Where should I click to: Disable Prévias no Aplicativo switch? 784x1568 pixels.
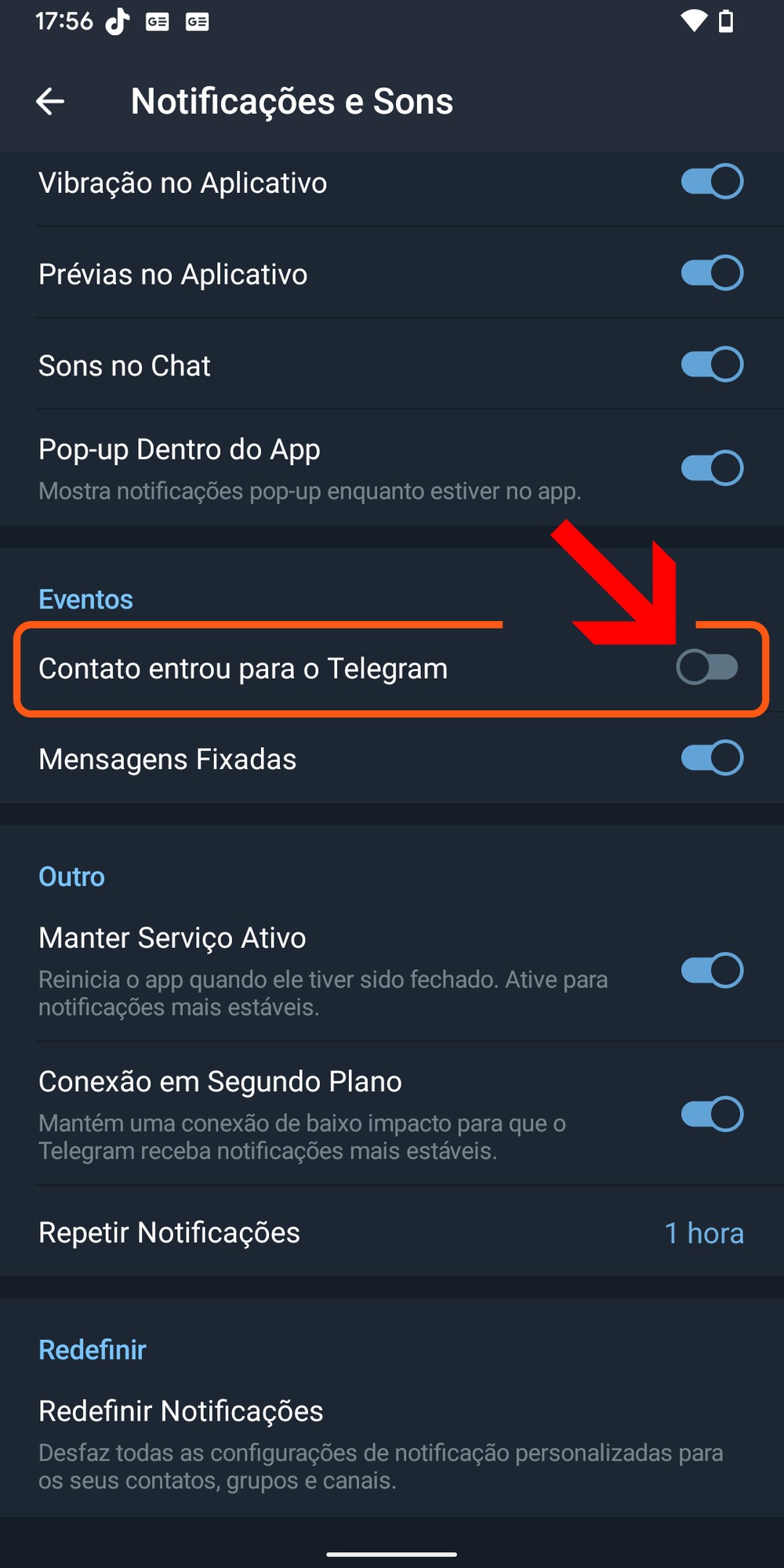click(712, 273)
